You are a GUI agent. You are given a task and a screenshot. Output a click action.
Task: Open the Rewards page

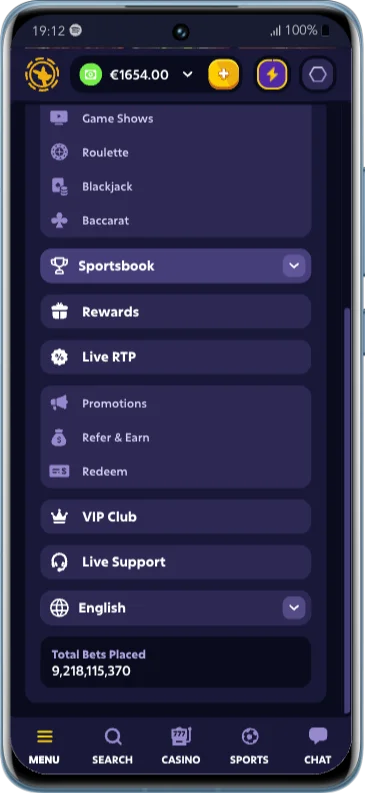pyautogui.click(x=175, y=312)
